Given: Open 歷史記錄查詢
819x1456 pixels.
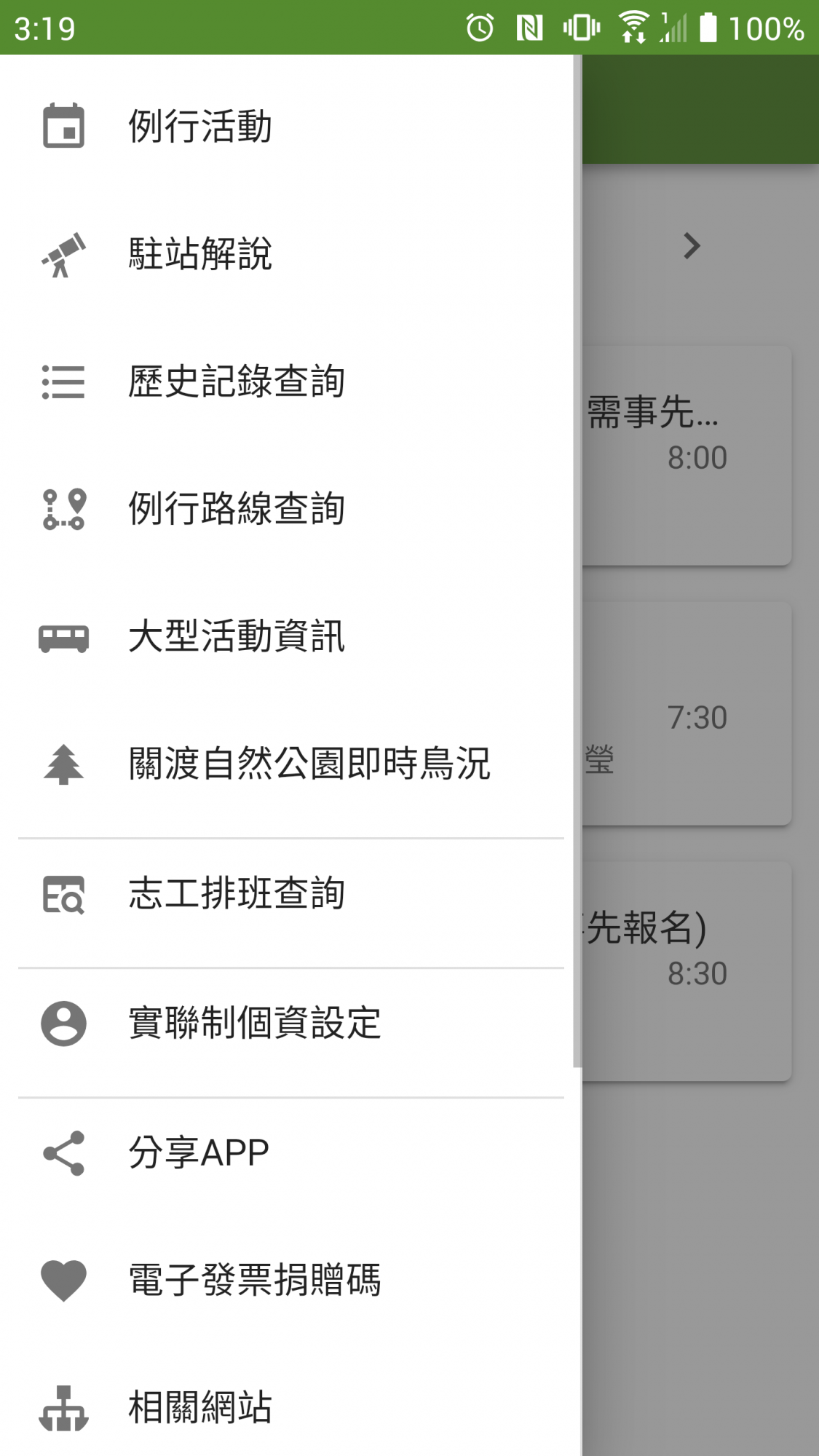Looking at the screenshot, I should 287,381.
